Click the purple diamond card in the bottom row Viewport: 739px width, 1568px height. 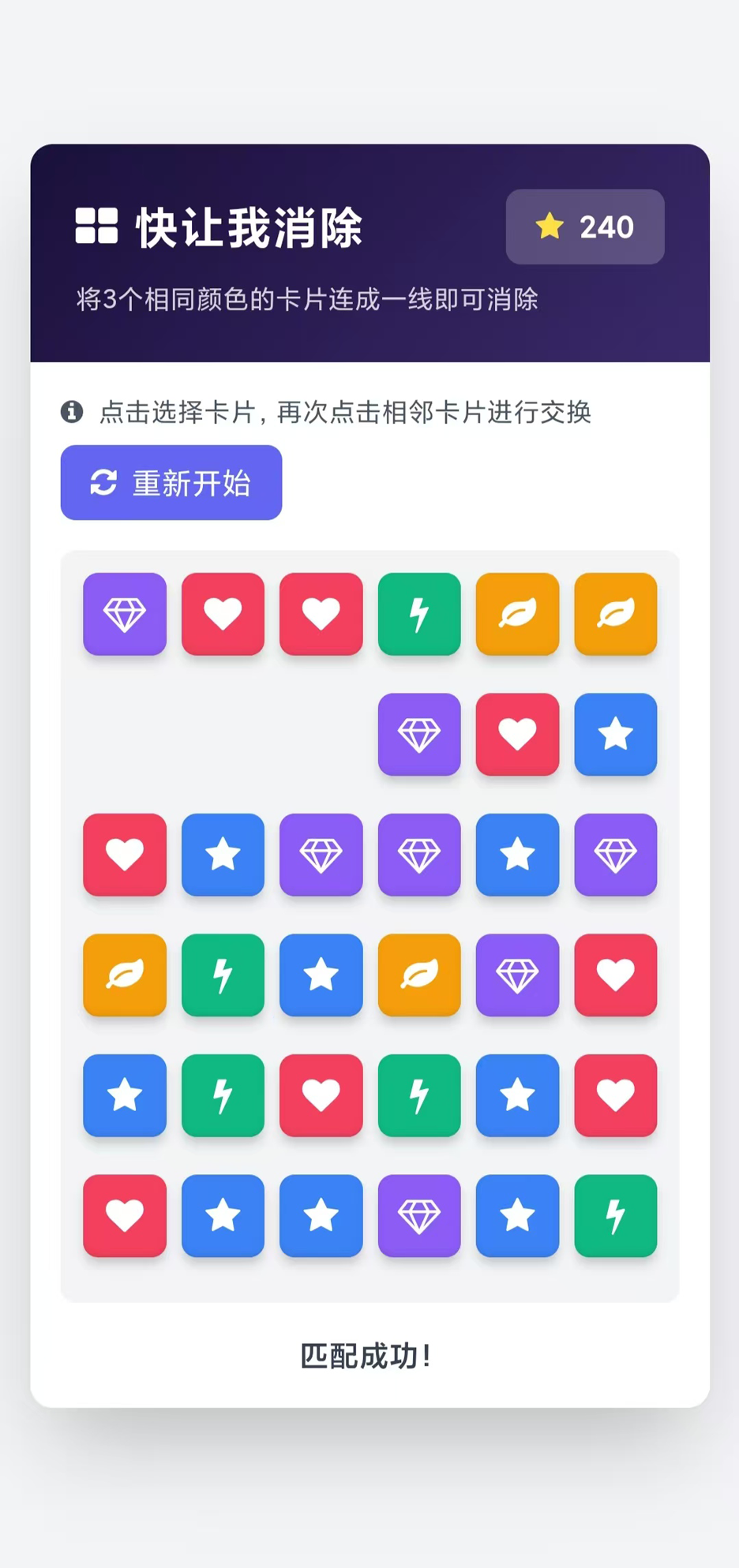tap(418, 1215)
